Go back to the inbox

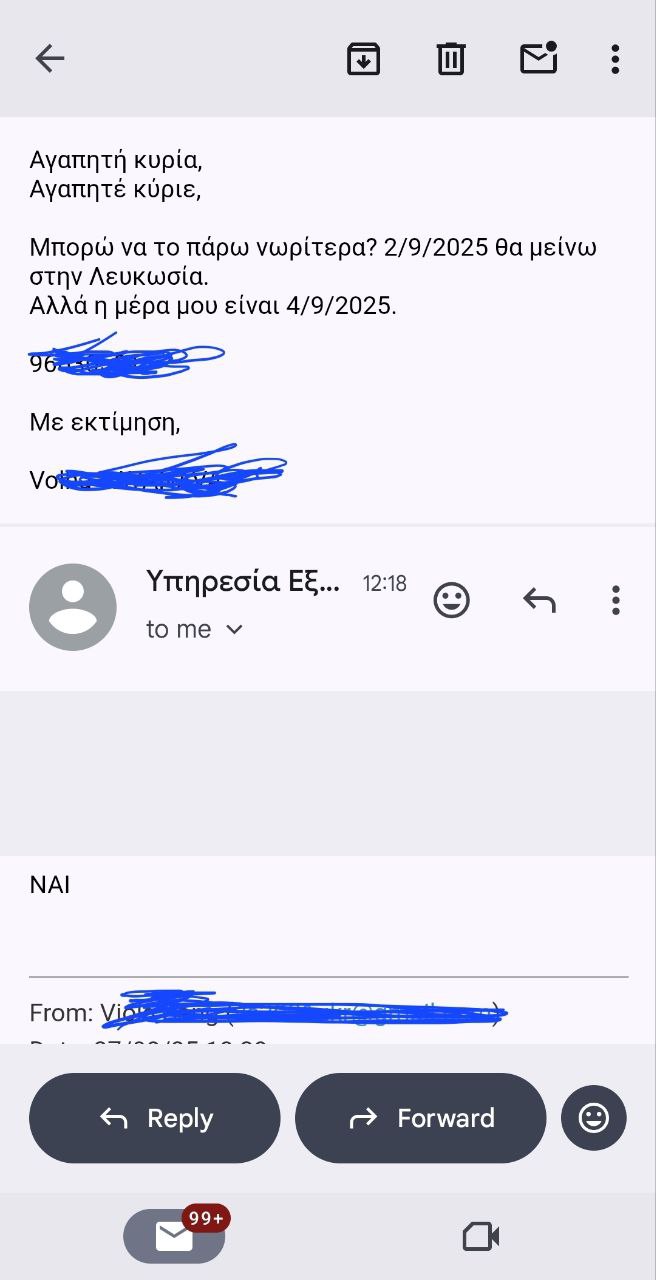coord(49,59)
